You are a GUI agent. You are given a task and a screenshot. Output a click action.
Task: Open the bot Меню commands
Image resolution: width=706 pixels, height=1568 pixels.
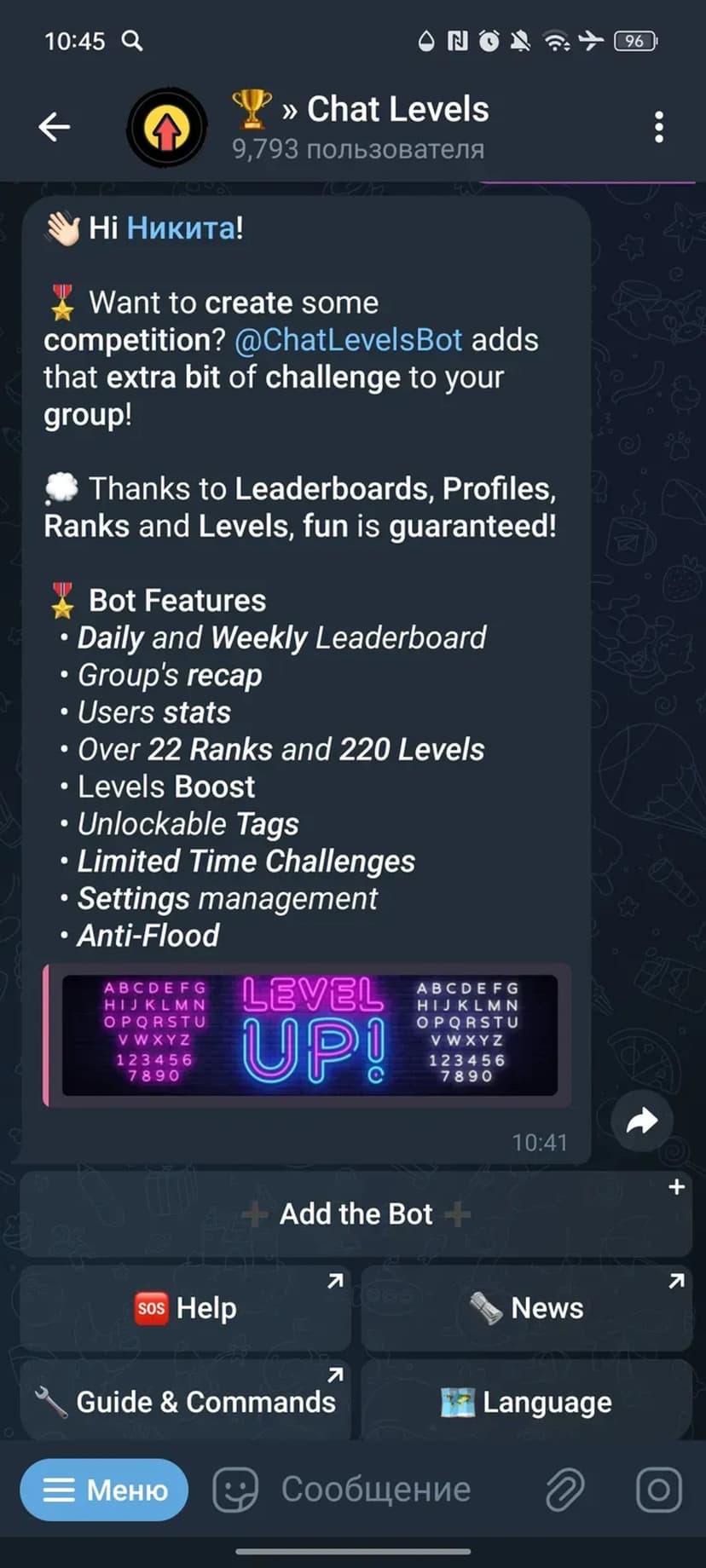point(104,1490)
